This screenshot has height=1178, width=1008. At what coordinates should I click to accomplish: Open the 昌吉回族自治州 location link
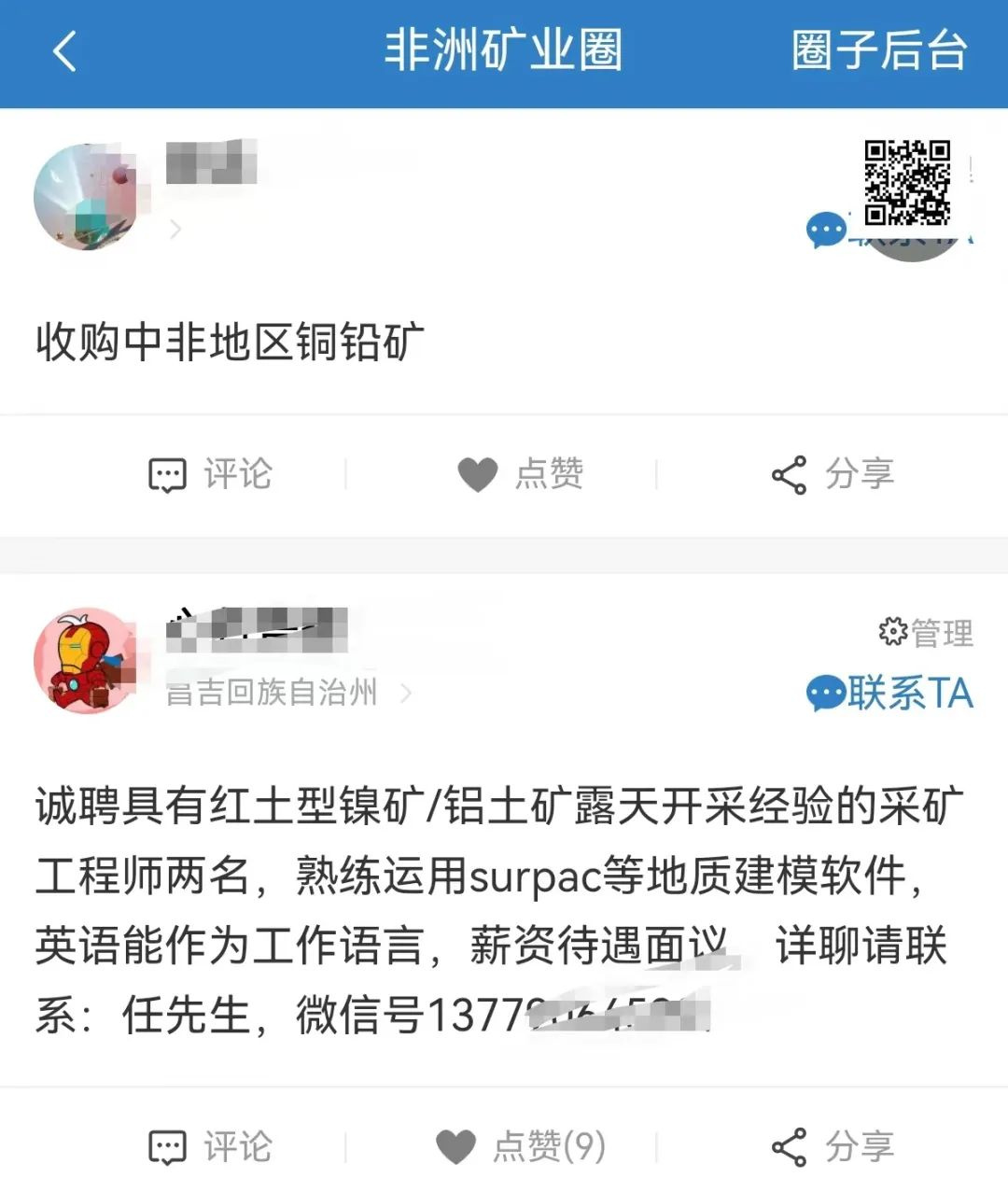[280, 693]
